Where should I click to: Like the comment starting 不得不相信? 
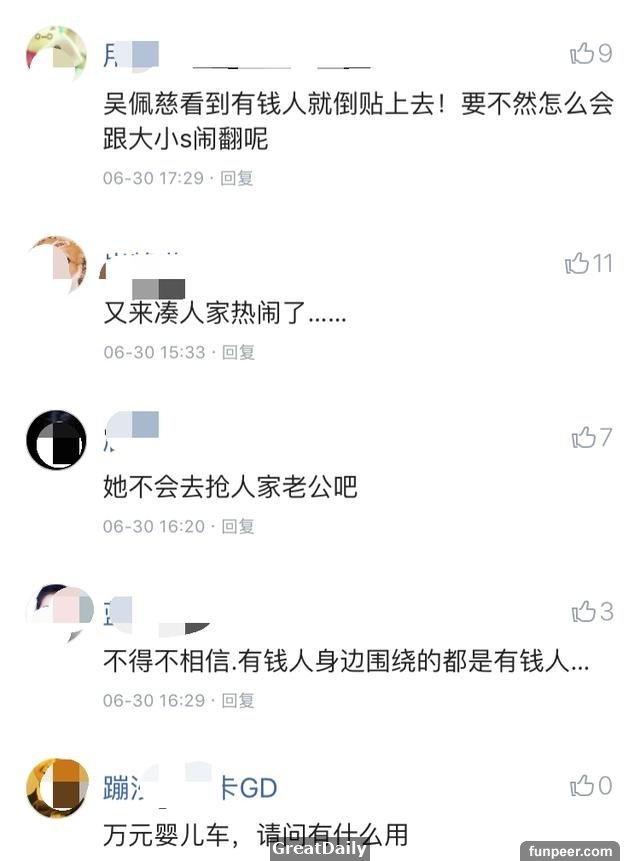tap(583, 612)
